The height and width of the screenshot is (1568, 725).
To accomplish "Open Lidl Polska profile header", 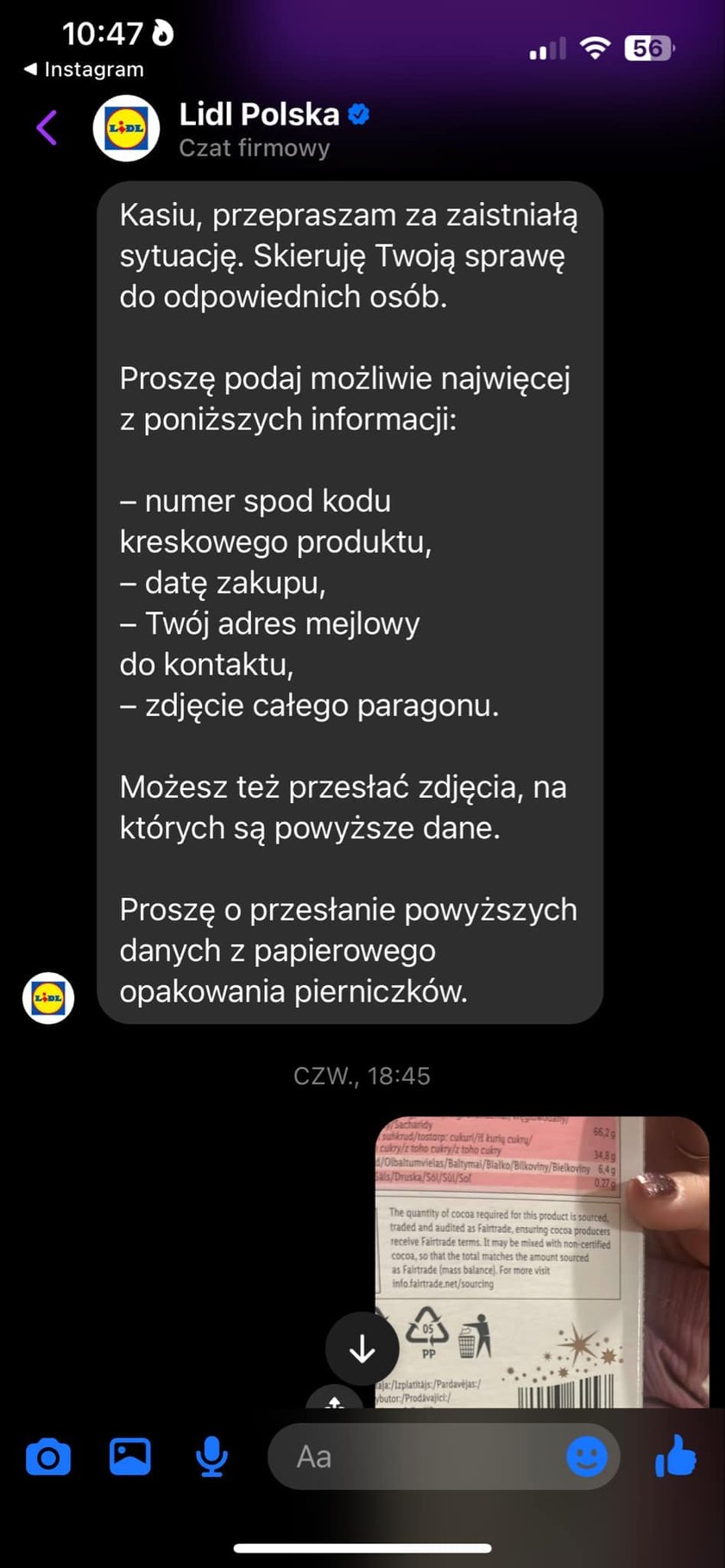I will [259, 128].
